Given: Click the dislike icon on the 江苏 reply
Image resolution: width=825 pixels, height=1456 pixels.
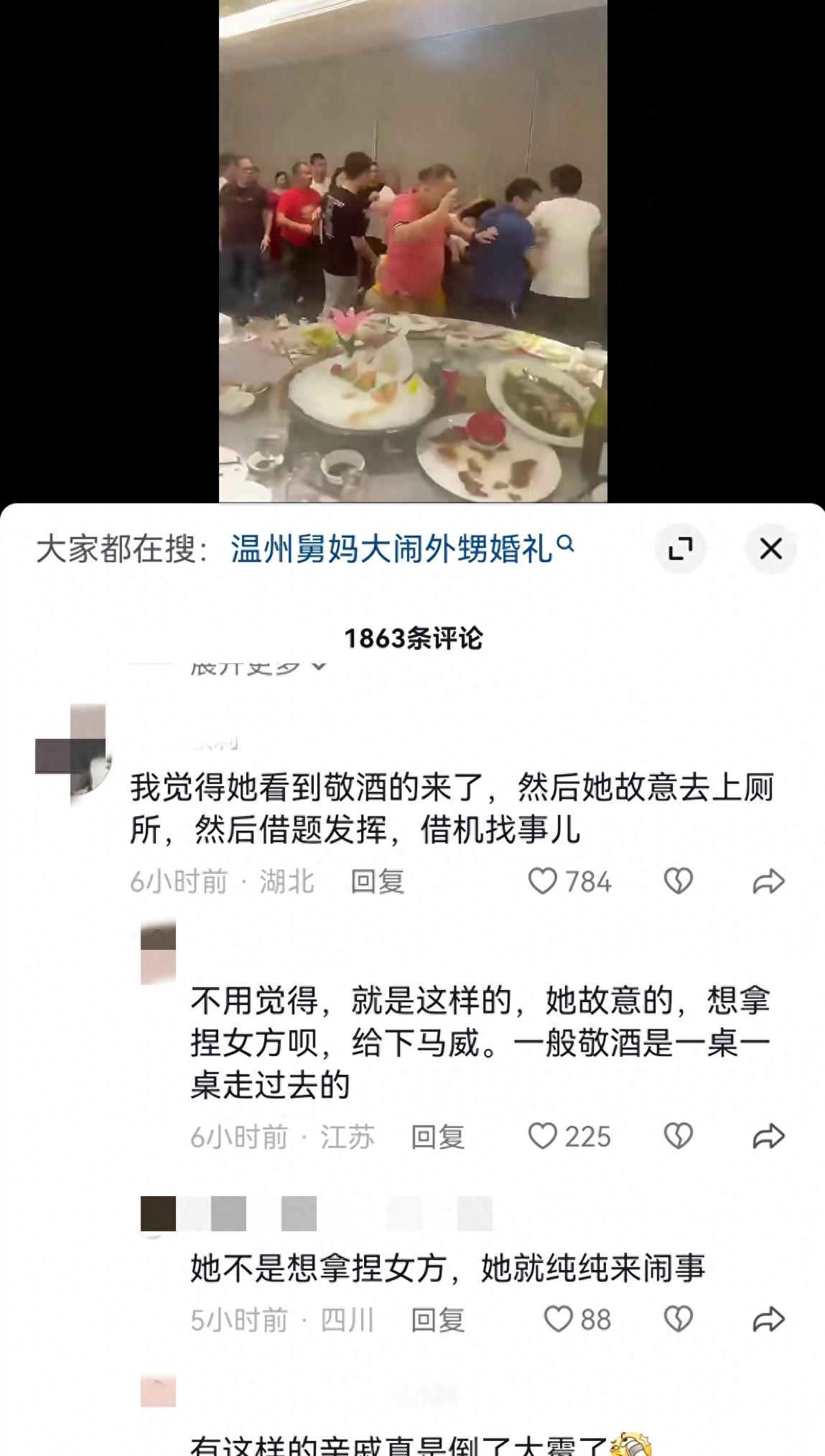Looking at the screenshot, I should coord(675,1137).
